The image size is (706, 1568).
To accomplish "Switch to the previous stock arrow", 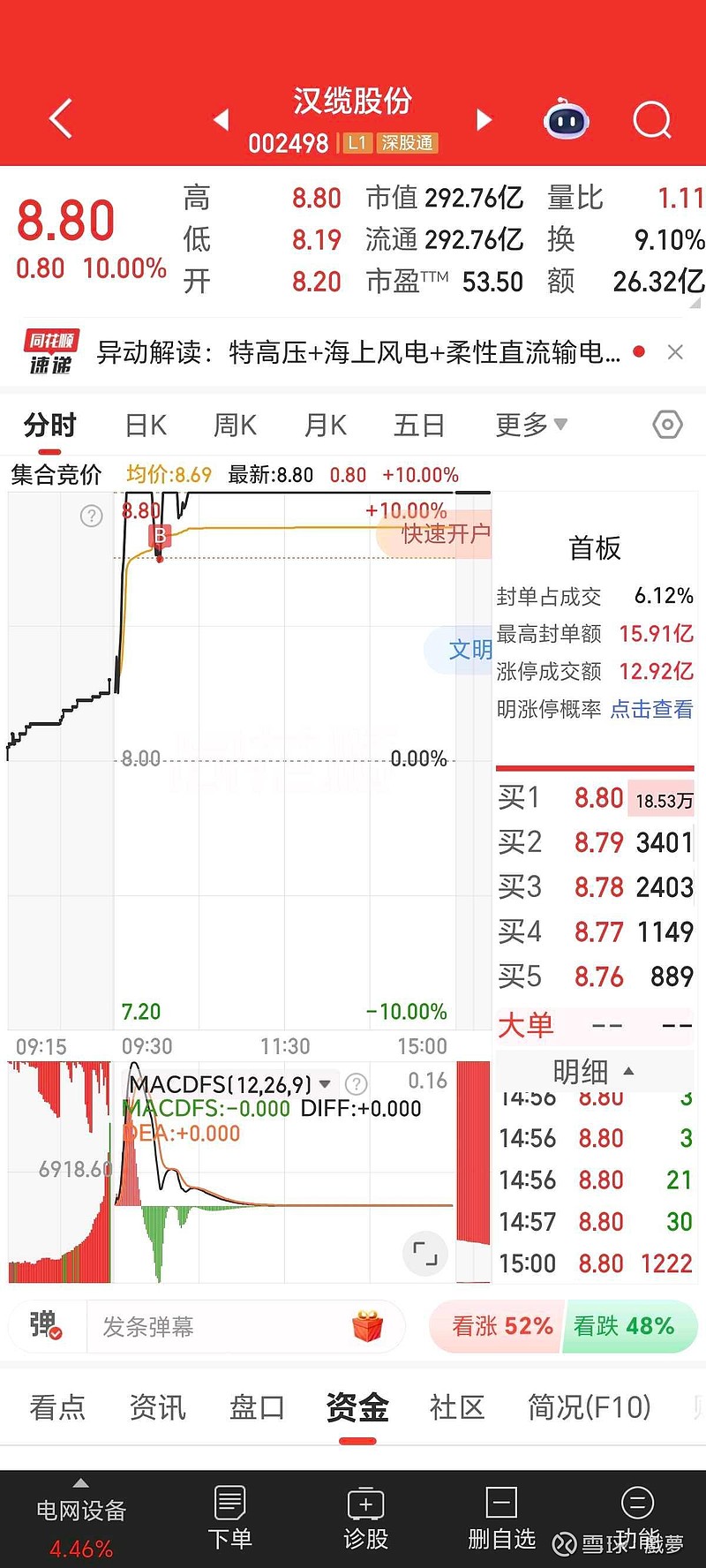I will [222, 119].
